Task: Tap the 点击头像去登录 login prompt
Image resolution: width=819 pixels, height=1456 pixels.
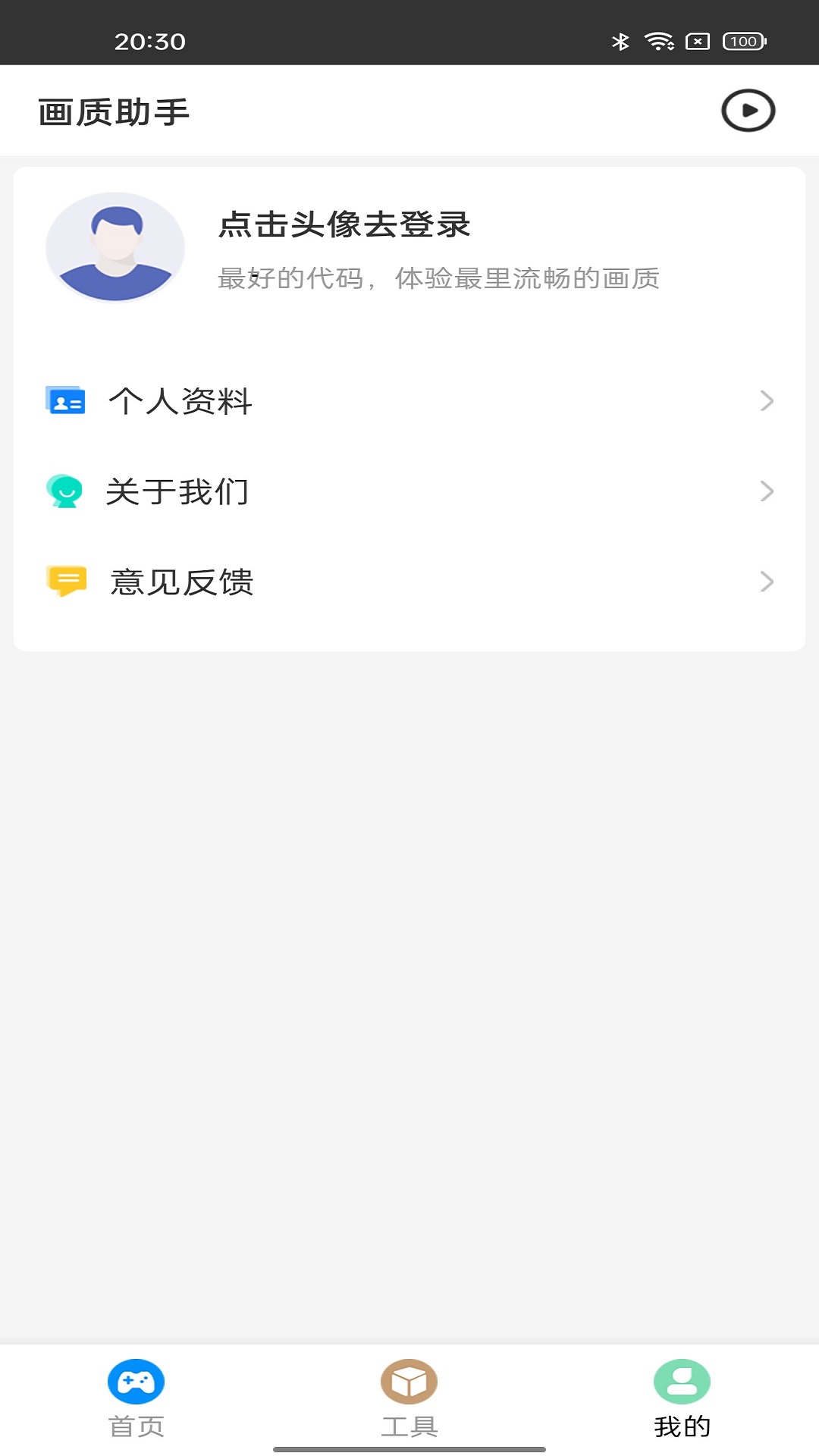Action: tap(345, 225)
